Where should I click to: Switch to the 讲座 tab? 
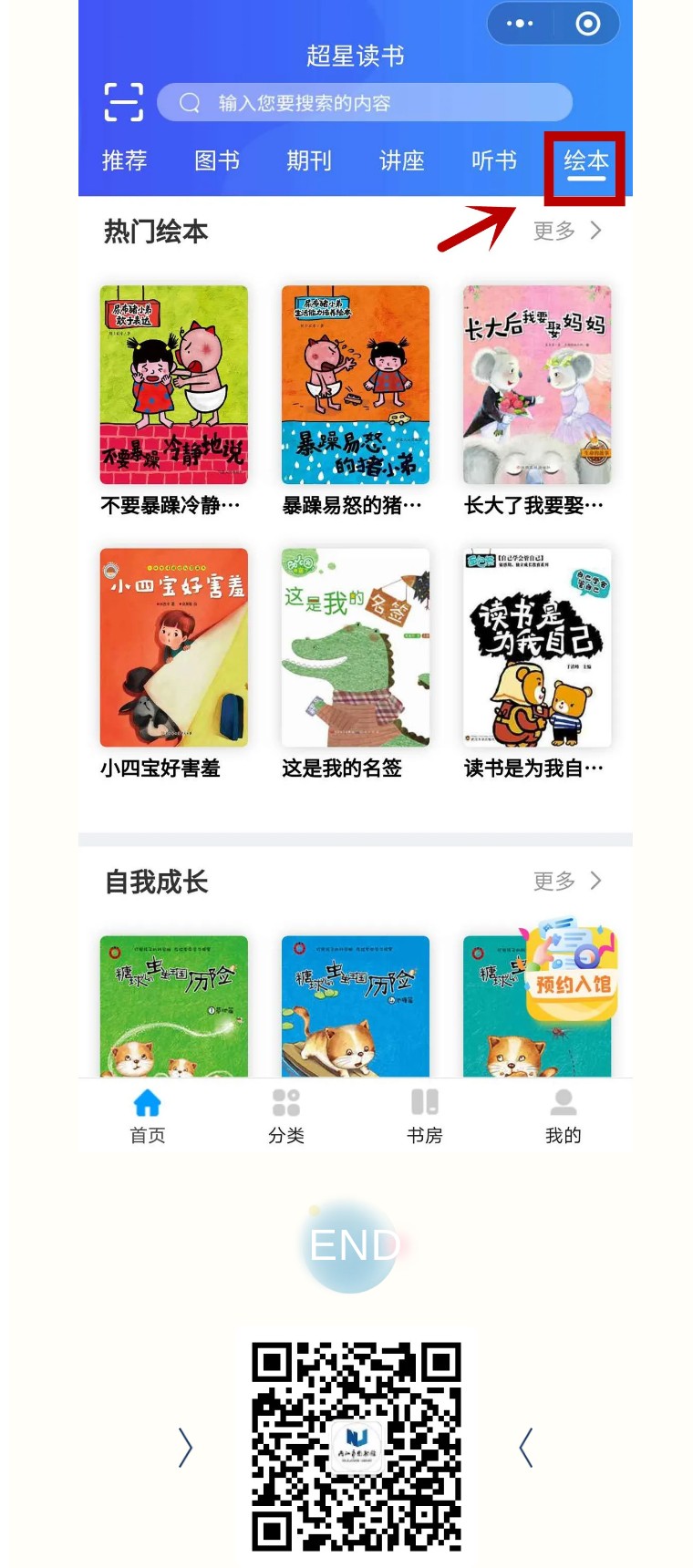pos(402,160)
